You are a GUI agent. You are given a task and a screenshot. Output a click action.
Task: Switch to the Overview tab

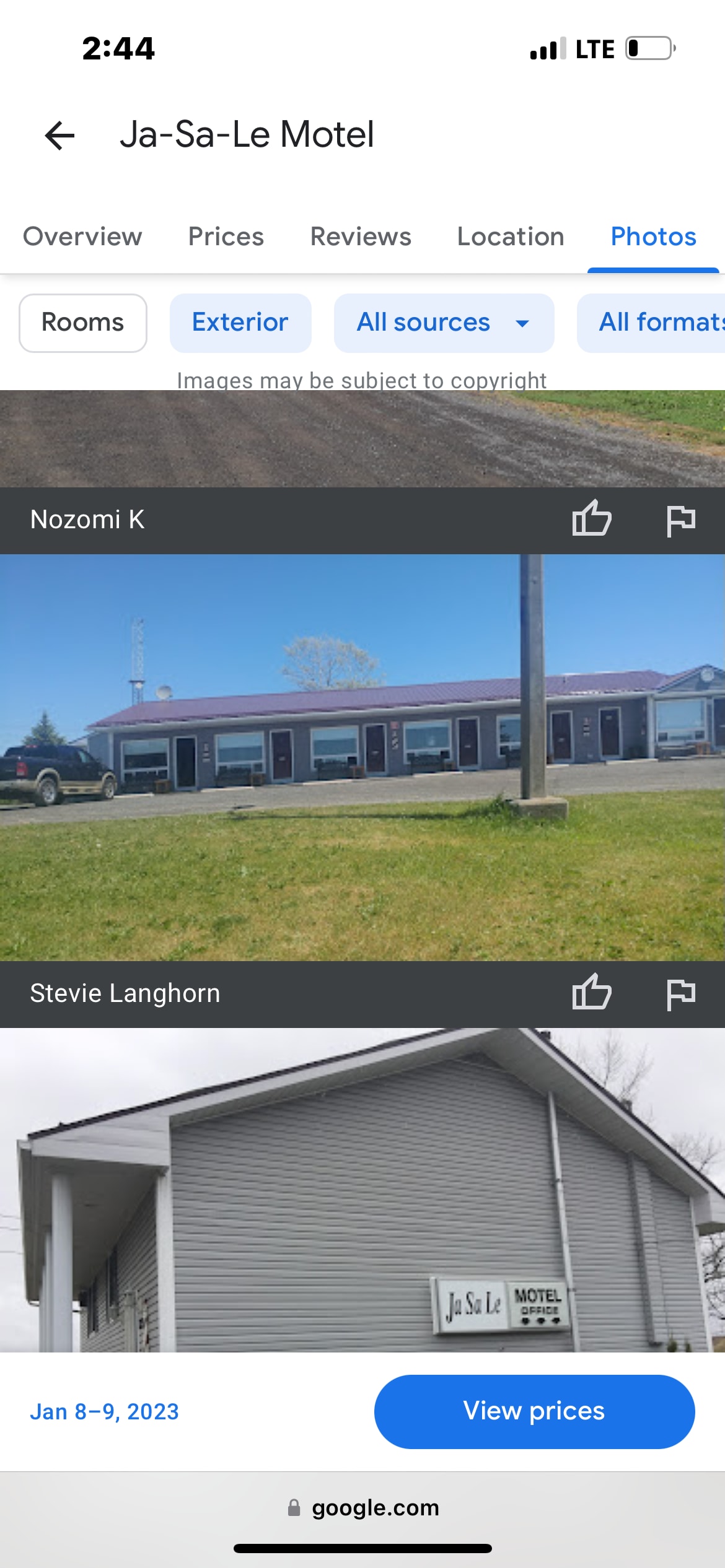pos(82,237)
